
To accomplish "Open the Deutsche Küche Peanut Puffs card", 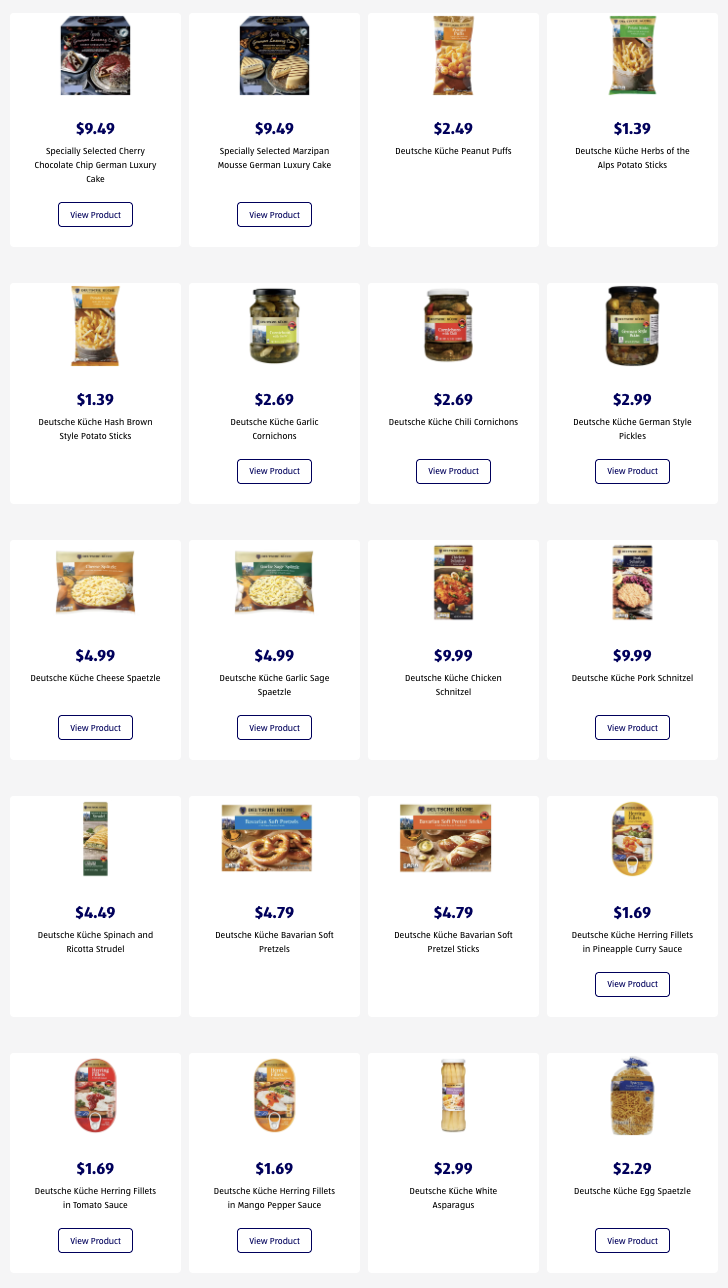I will 453,130.
